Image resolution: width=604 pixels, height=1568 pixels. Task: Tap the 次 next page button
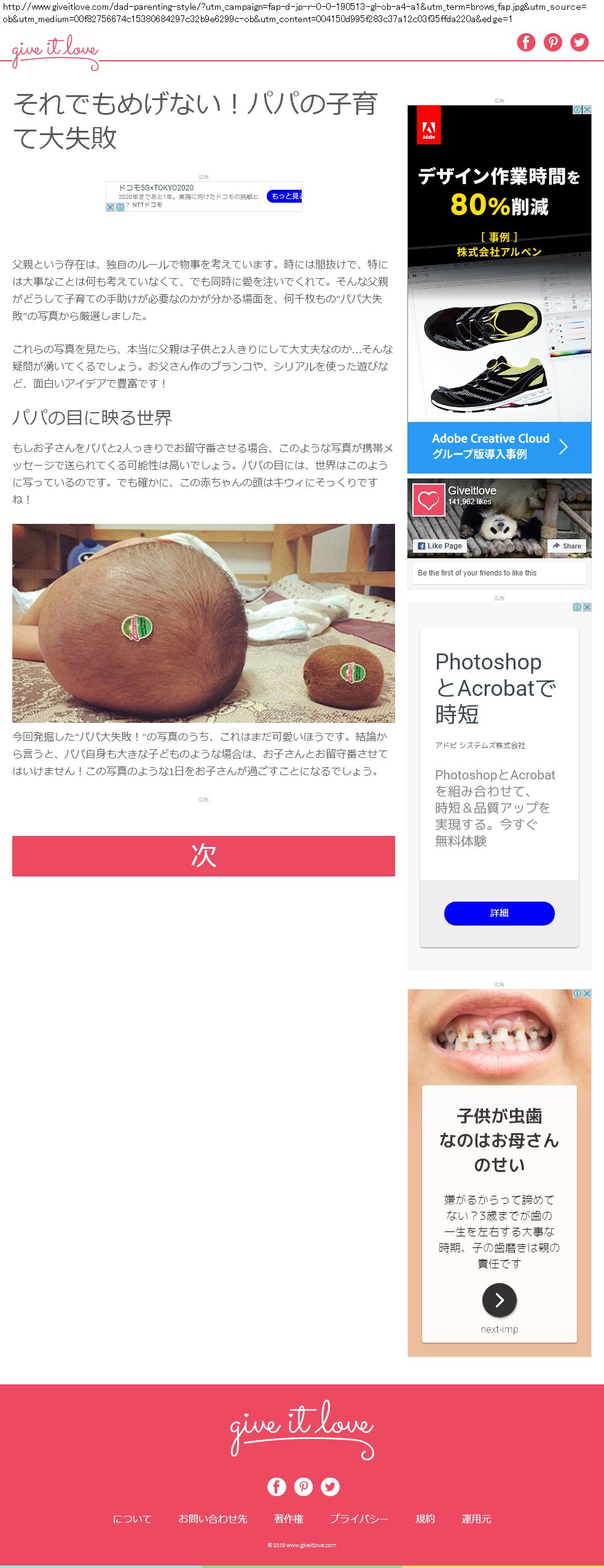coord(203,856)
